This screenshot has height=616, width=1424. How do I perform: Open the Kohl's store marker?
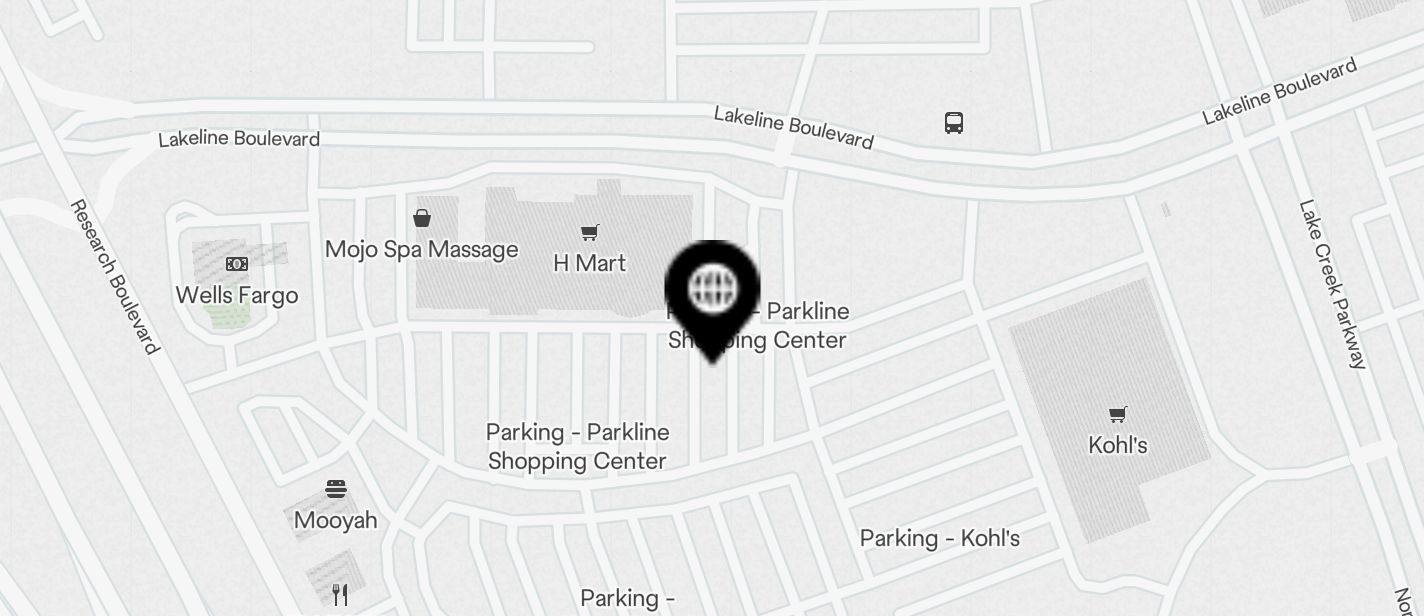(x=1117, y=414)
